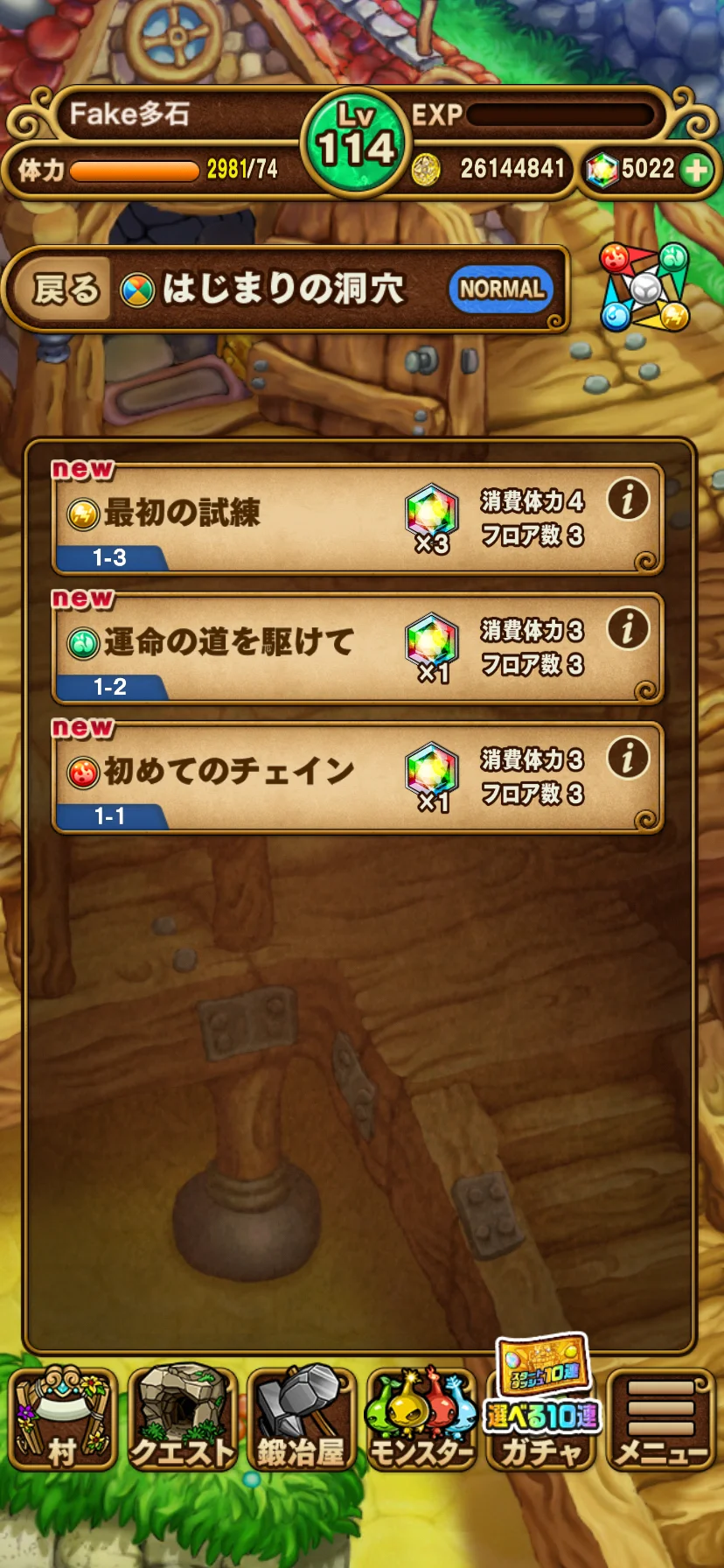Switch the NORMAL difficulty button

click(x=501, y=289)
